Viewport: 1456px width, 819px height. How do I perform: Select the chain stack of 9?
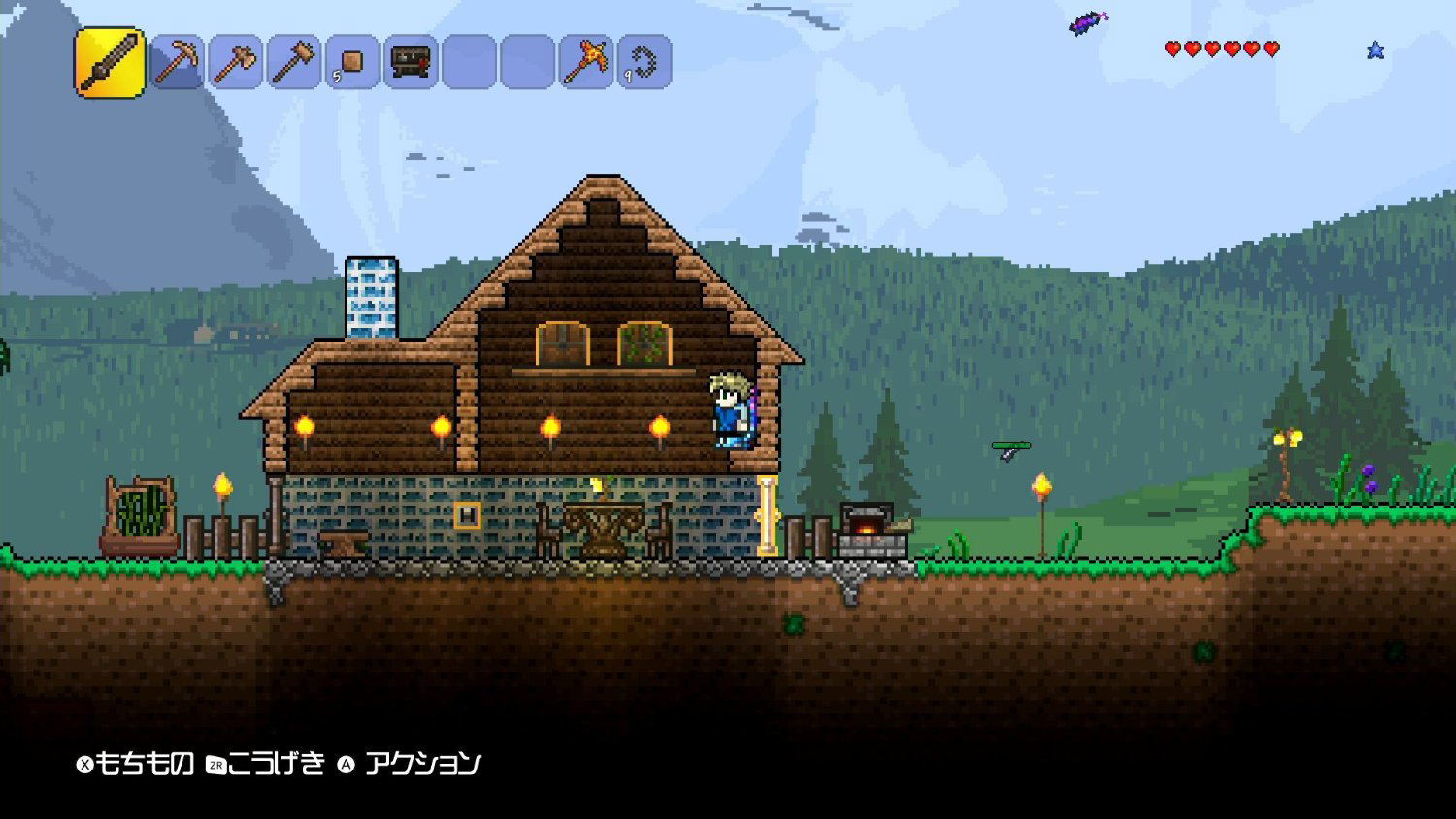coord(645,62)
